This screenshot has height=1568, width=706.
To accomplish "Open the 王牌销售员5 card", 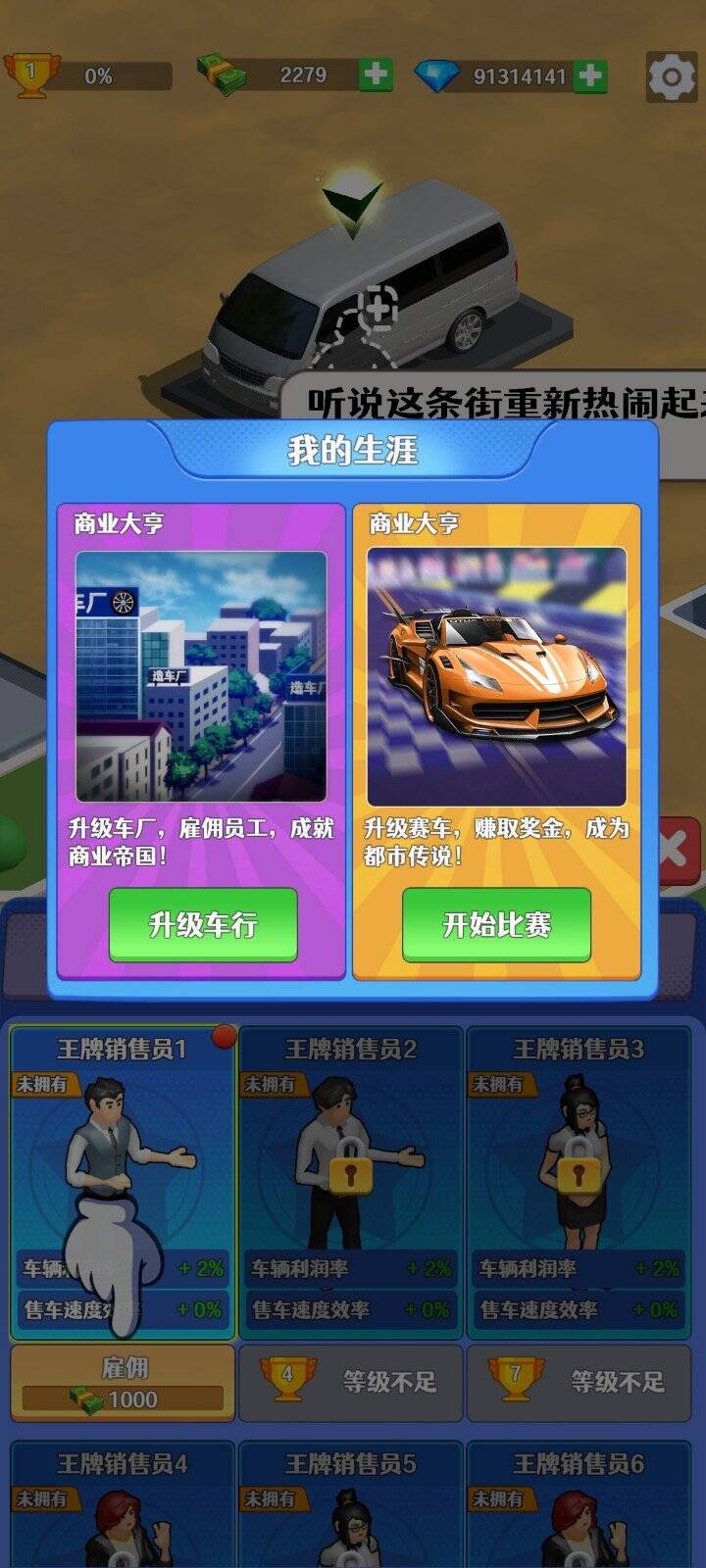I will point(350,1504).
